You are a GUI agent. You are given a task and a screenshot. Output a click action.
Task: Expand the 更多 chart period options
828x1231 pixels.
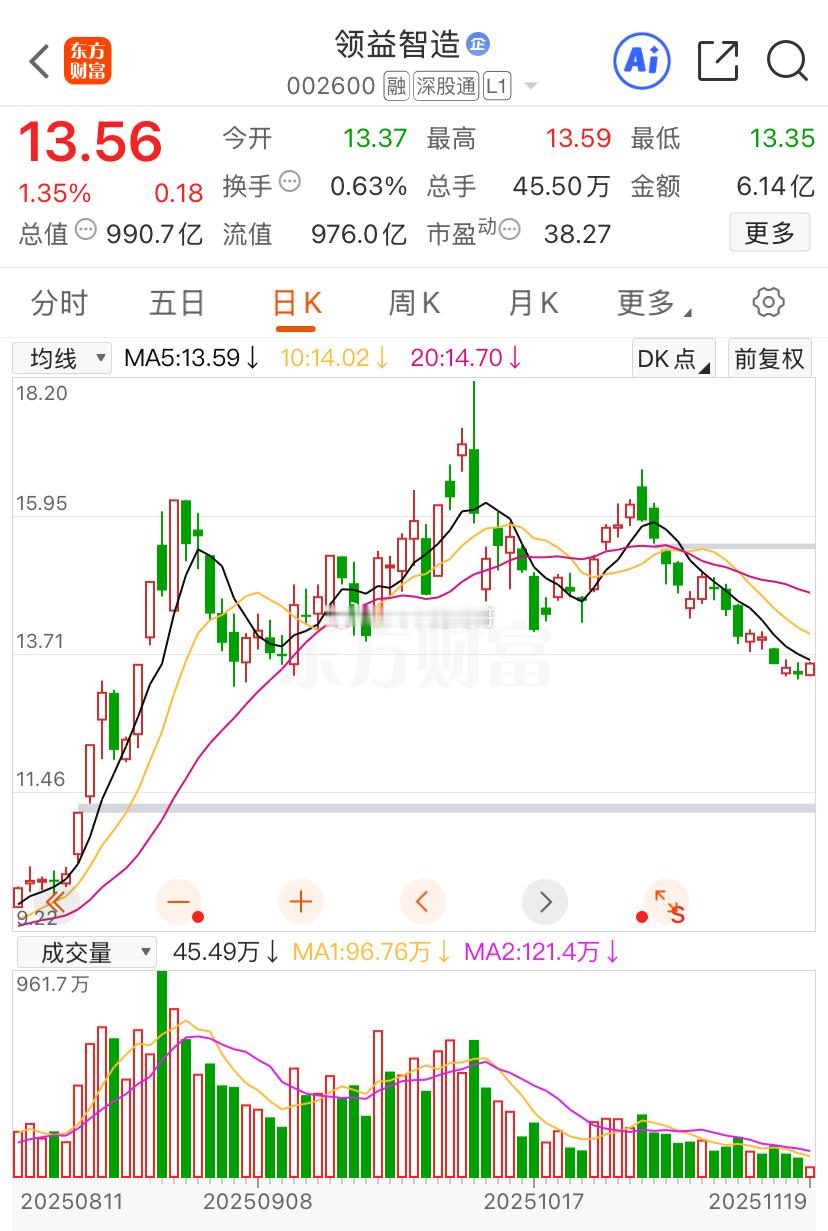[x=653, y=303]
